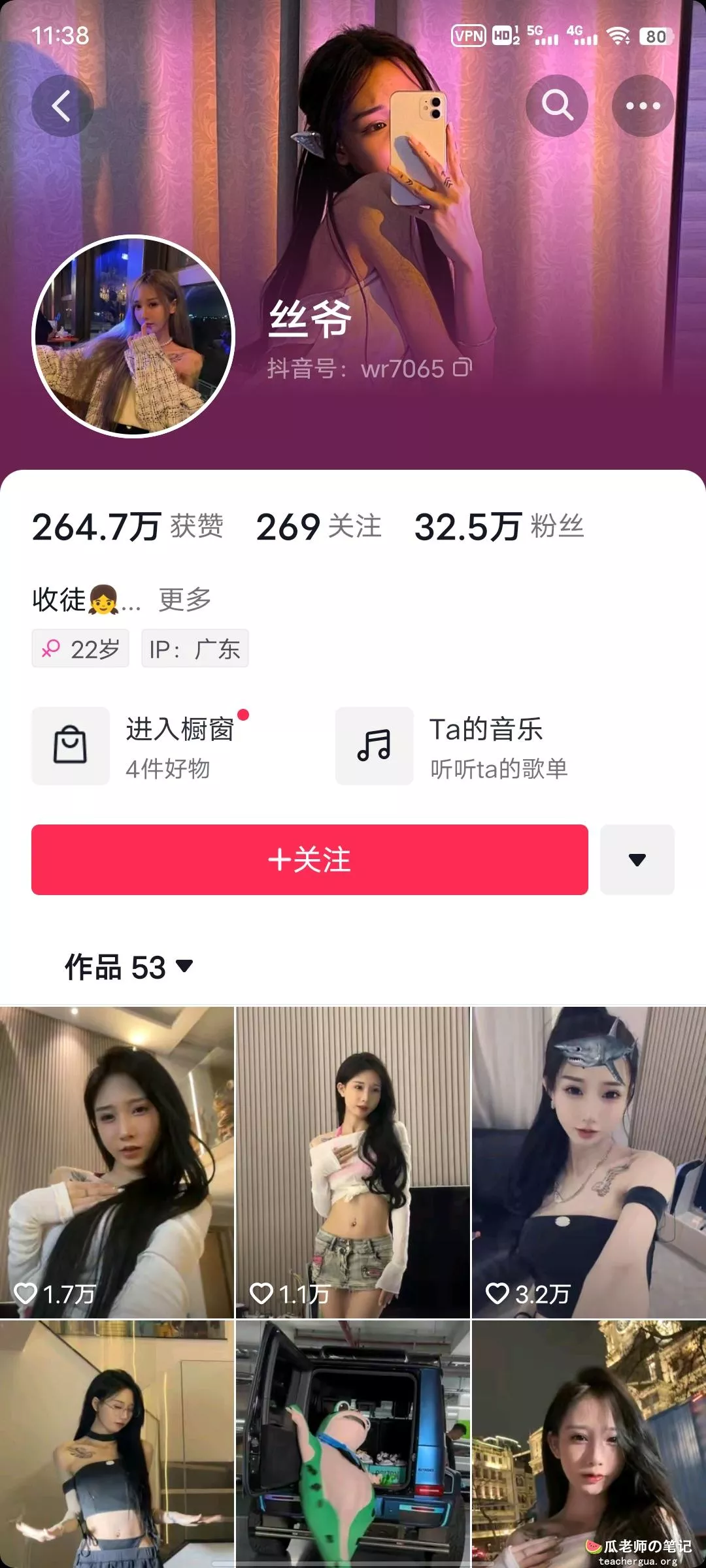View the round profile avatar
This screenshot has height=1568, width=706.
coord(133,336)
